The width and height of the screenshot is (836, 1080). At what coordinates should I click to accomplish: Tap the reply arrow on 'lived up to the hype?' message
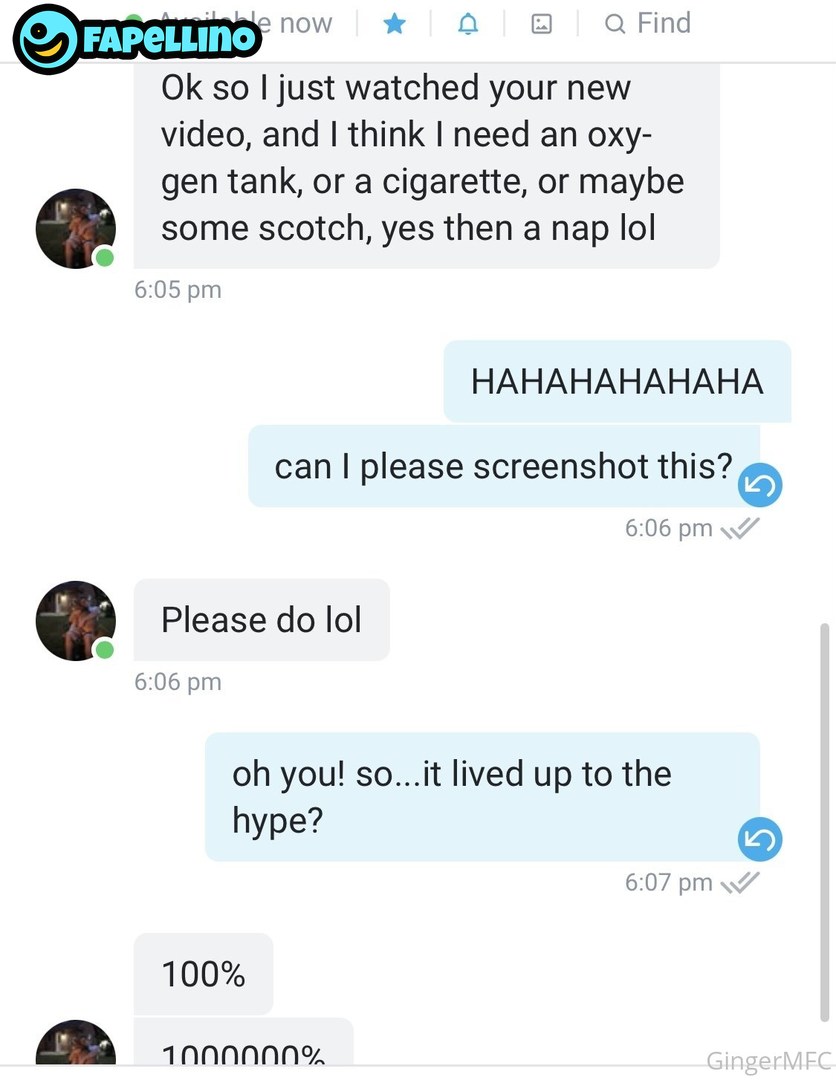pos(759,841)
